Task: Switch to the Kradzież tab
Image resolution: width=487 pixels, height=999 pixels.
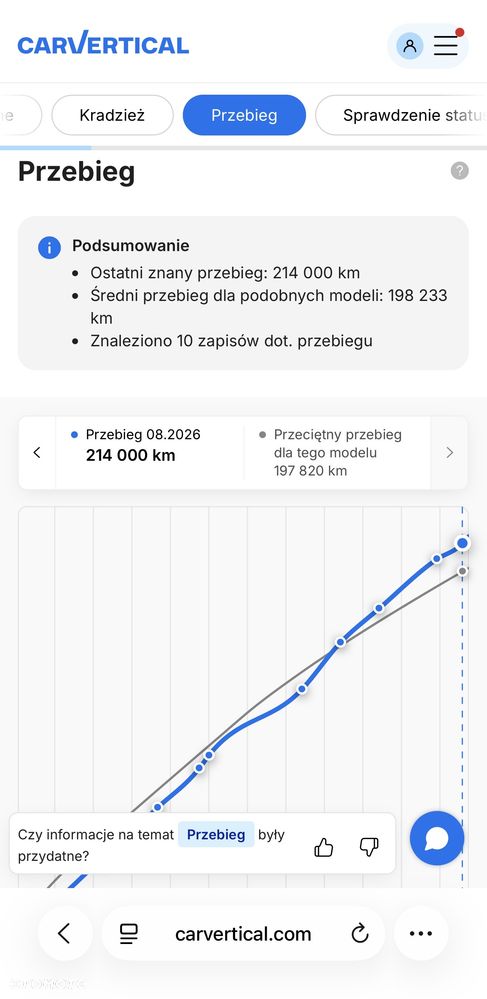Action: tap(112, 115)
